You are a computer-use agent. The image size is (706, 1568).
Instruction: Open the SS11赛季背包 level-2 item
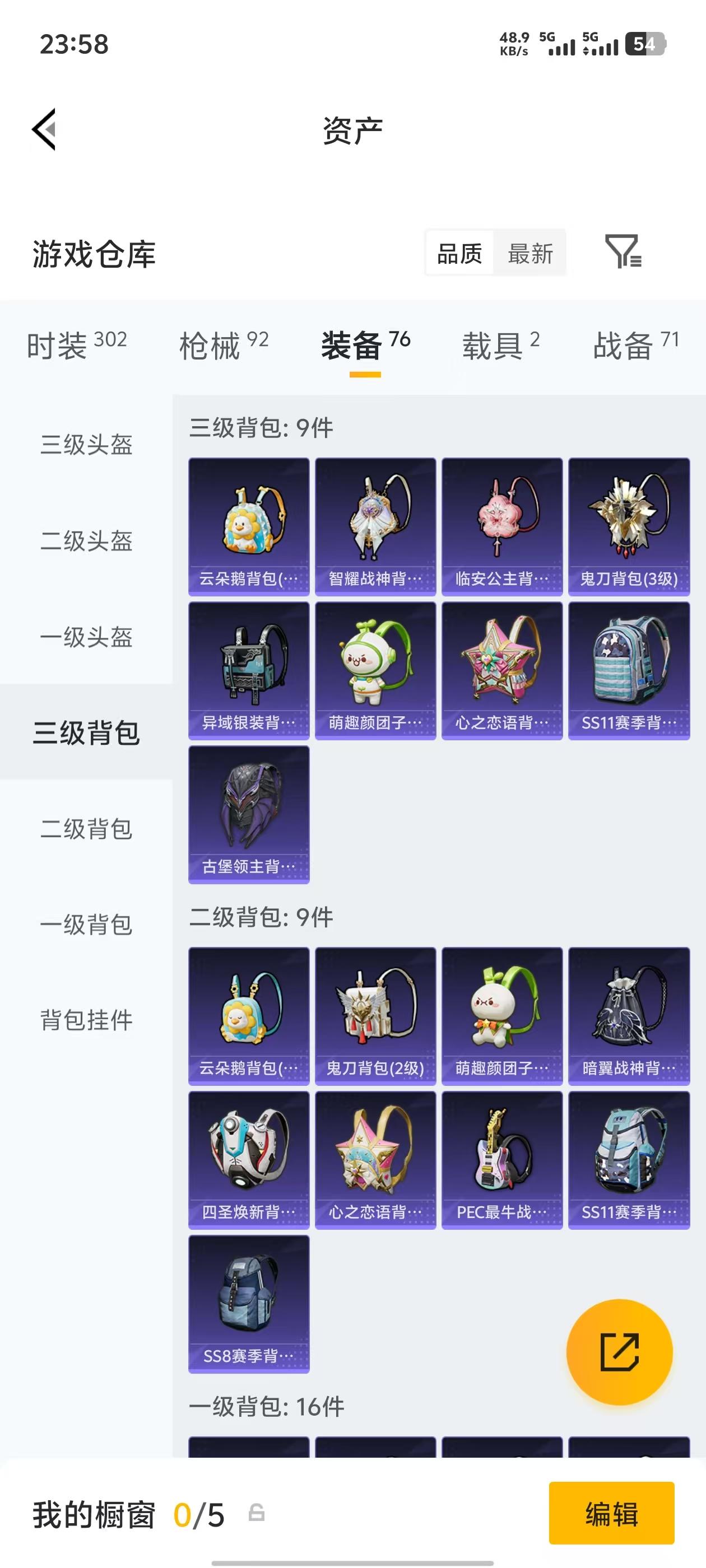(x=629, y=1156)
